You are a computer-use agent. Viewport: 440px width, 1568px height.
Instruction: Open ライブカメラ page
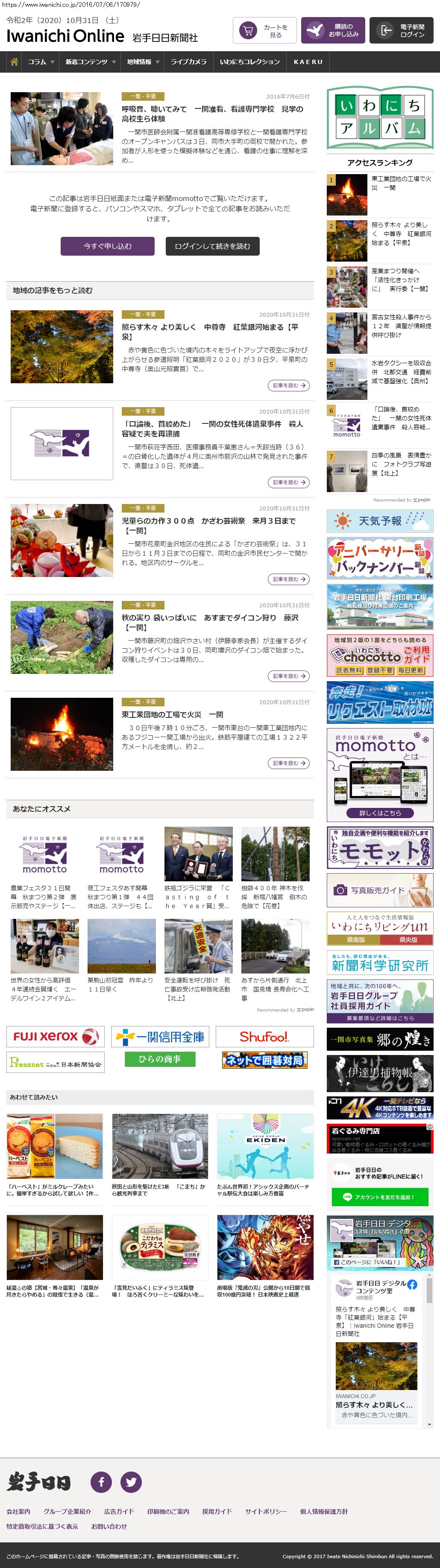(x=188, y=61)
